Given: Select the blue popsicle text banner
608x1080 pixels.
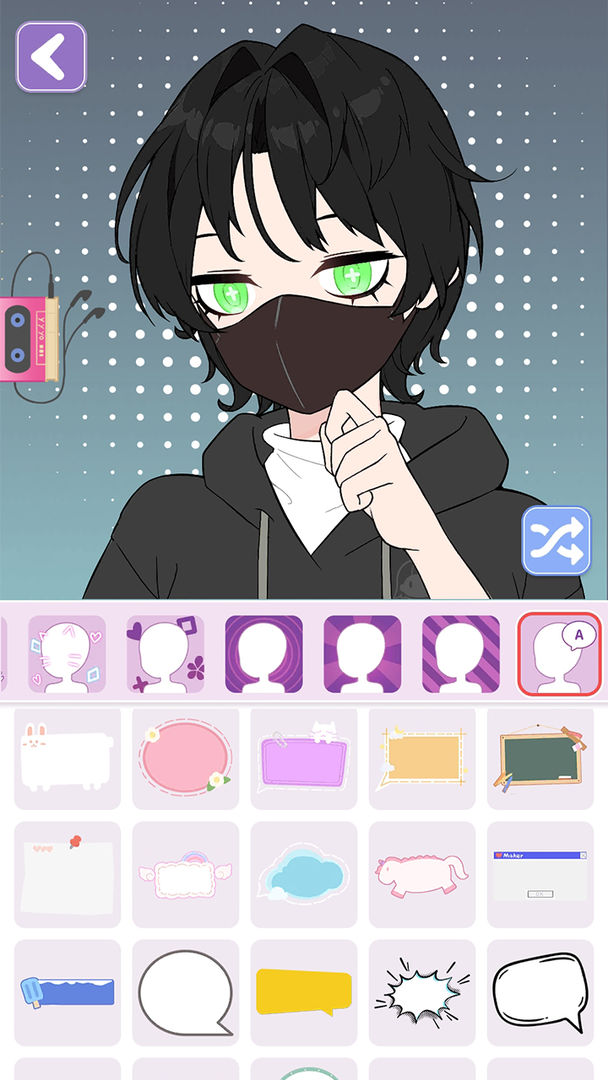Looking at the screenshot, I should [67, 992].
